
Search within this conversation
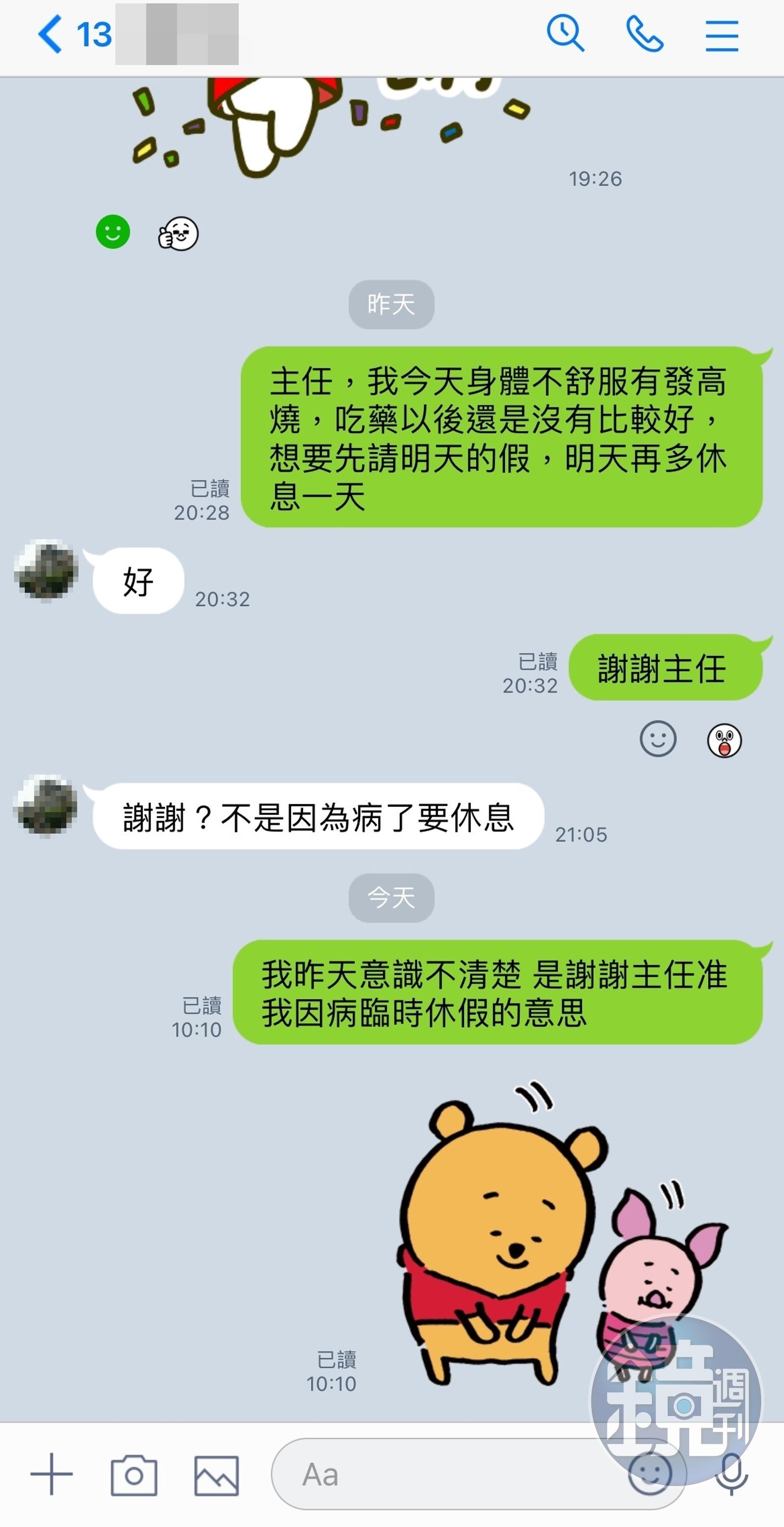pos(565,34)
